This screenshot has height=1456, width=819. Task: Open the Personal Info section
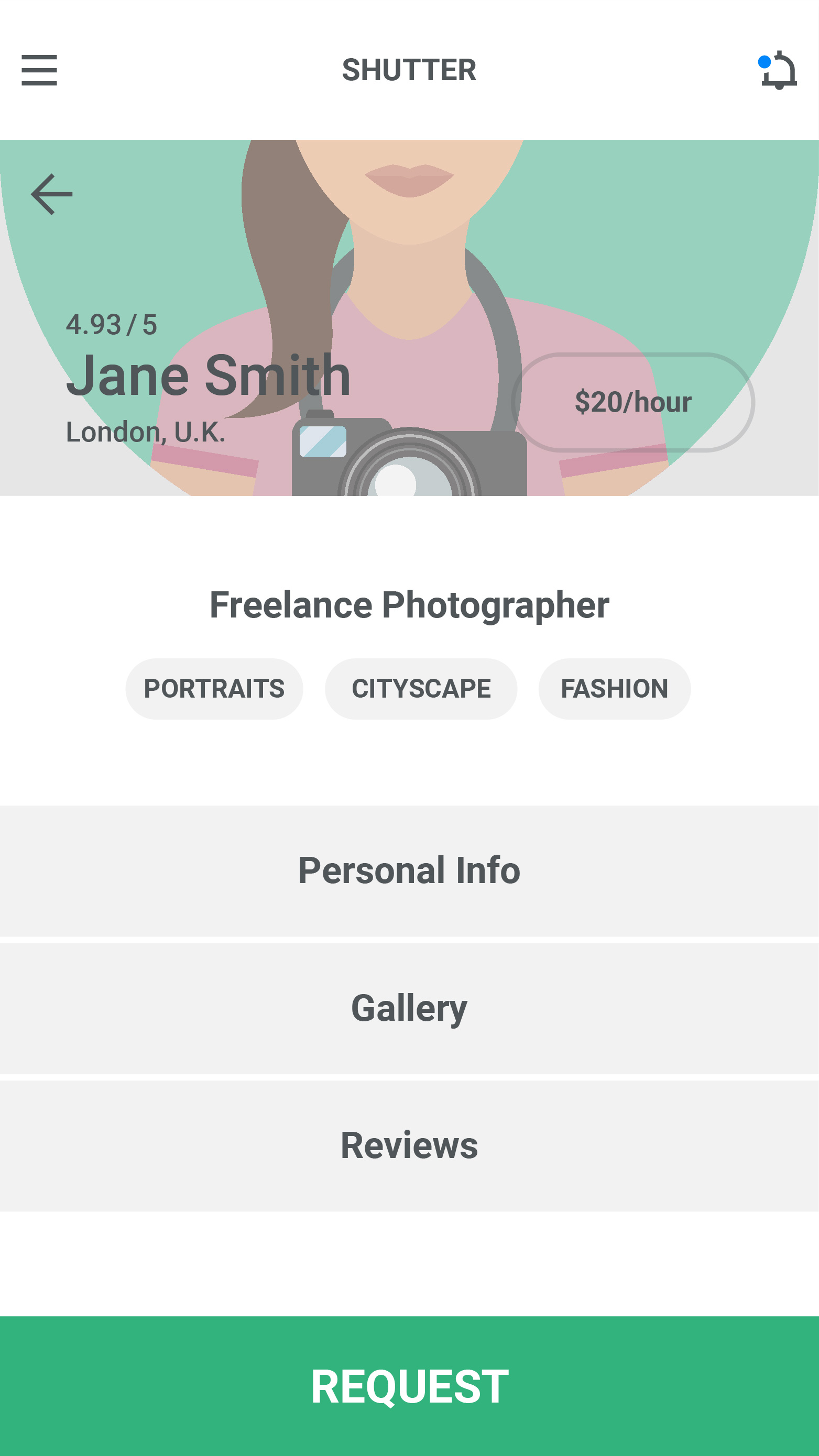tap(410, 870)
